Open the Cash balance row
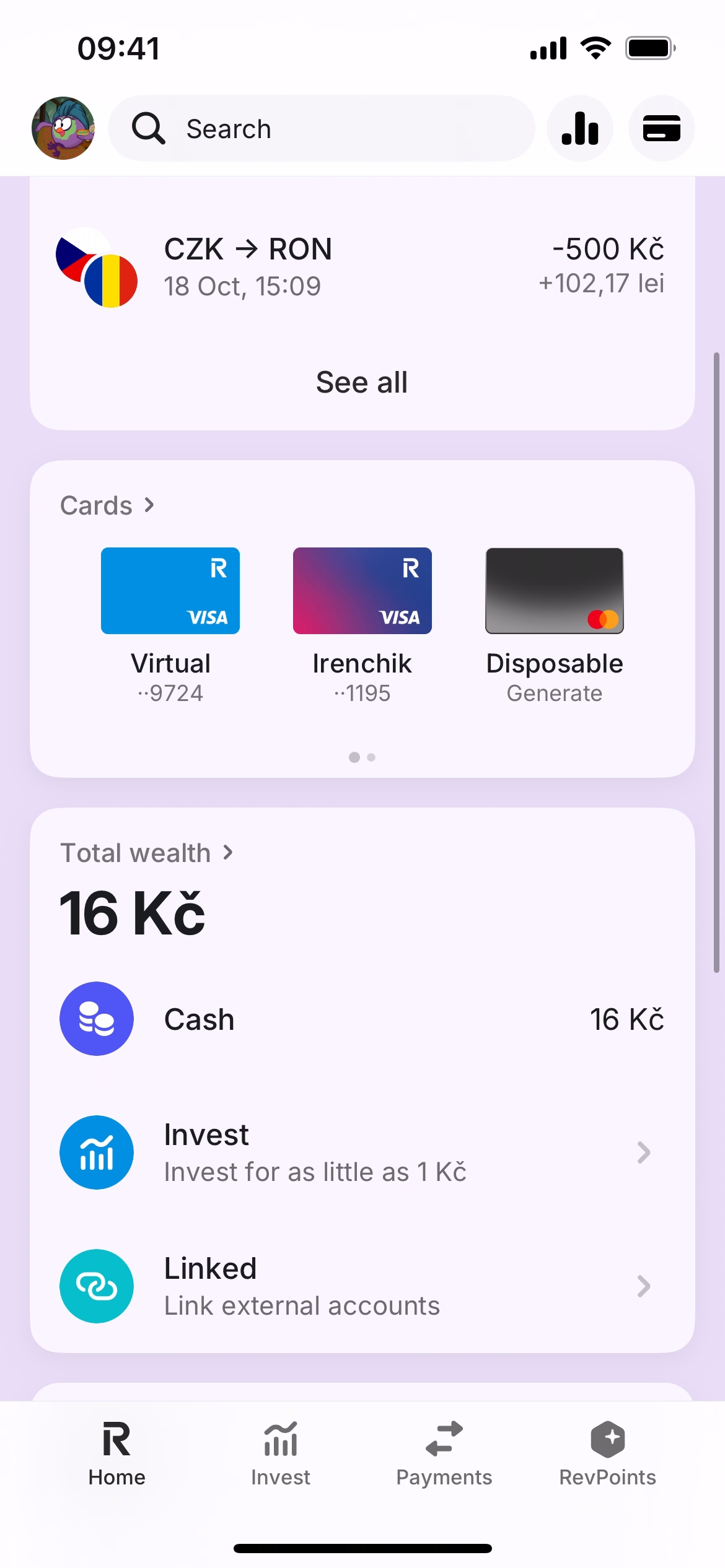 (x=362, y=1019)
